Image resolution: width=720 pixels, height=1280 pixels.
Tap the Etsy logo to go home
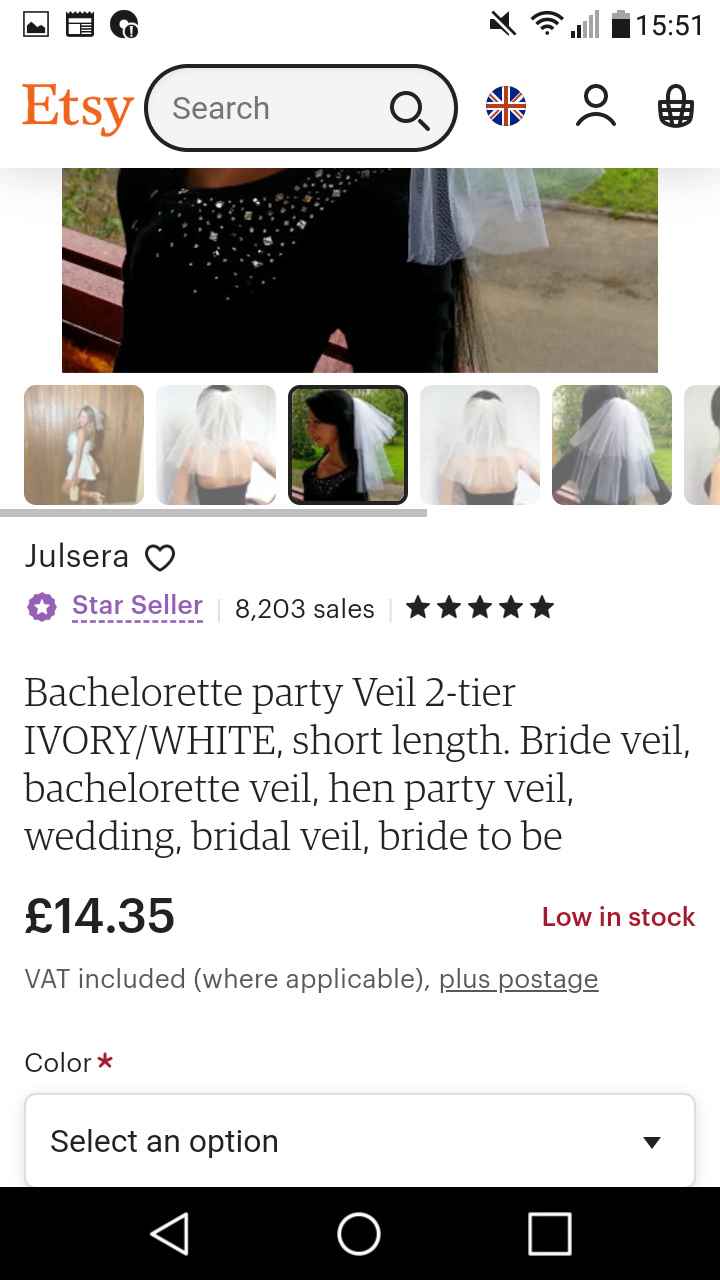(77, 106)
